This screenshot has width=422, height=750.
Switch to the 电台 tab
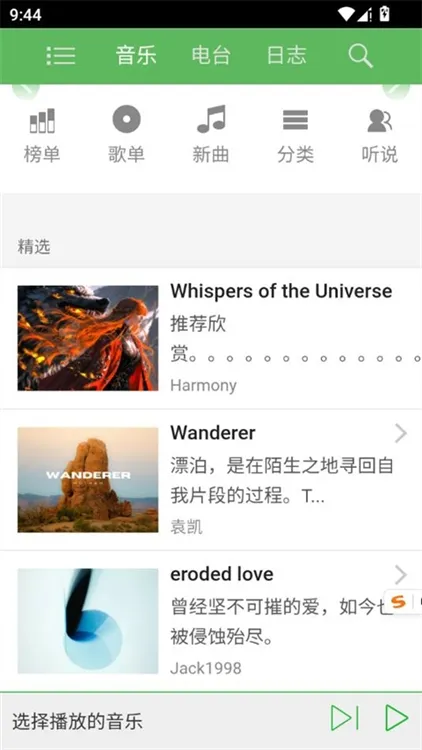coord(211,55)
